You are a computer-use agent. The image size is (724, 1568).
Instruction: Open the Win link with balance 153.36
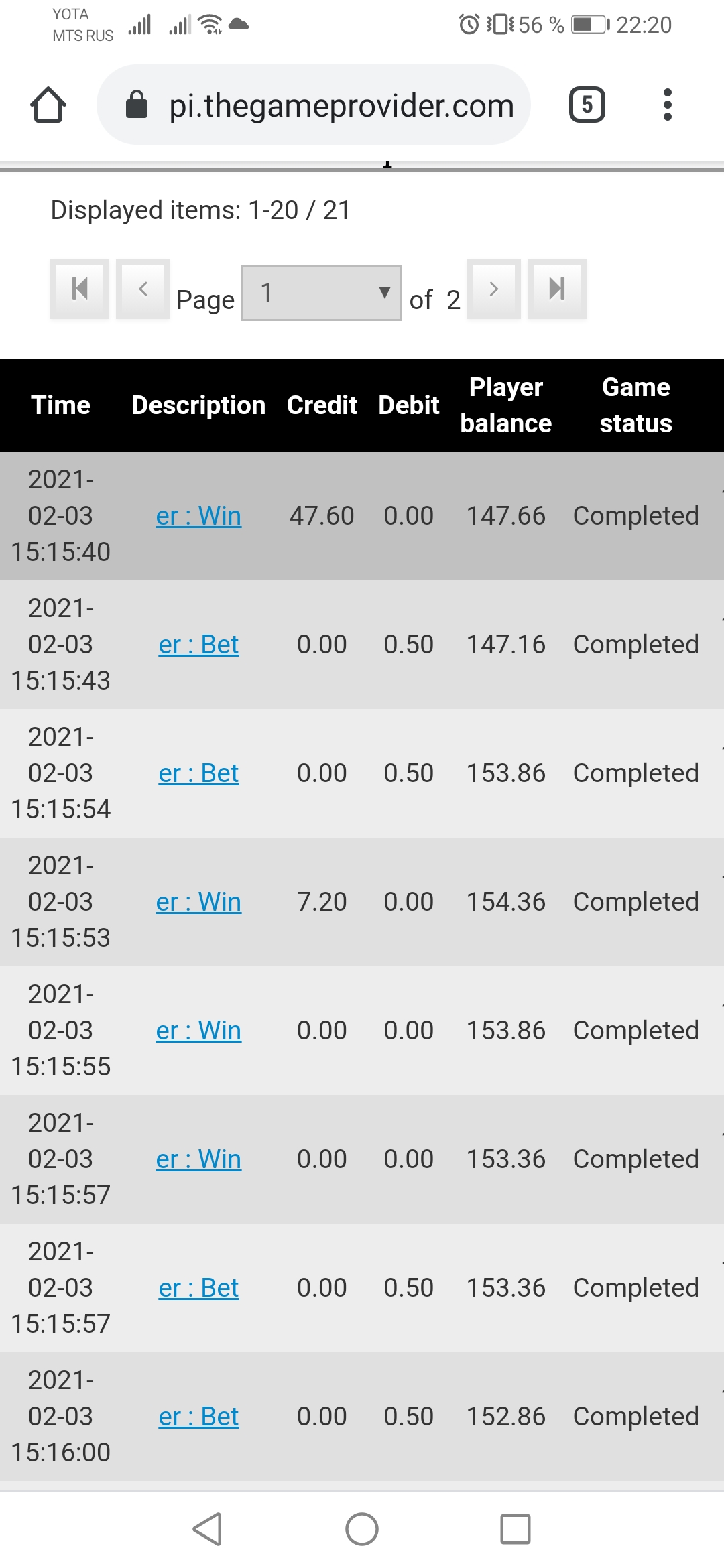tap(198, 1159)
